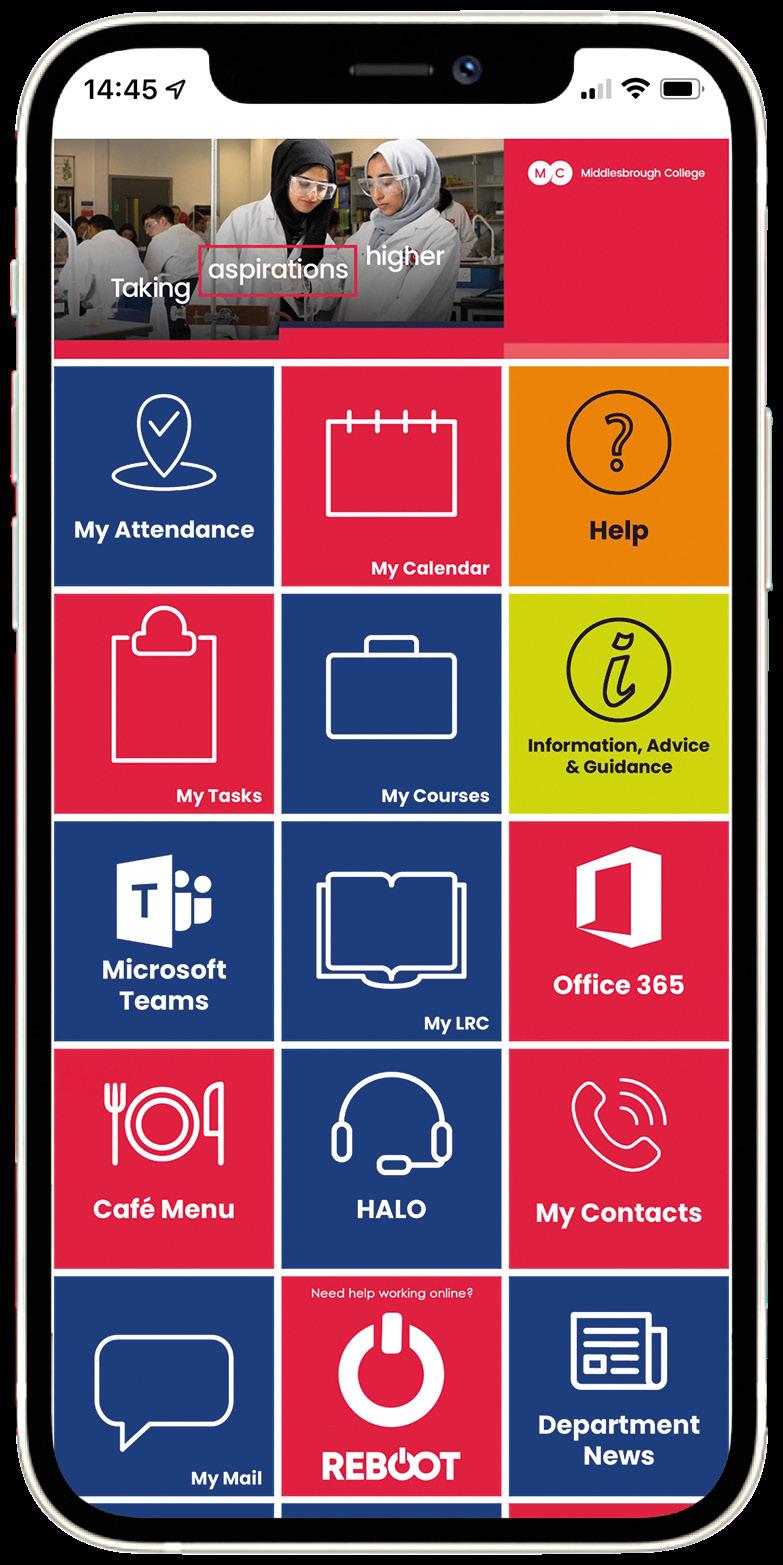The width and height of the screenshot is (783, 1565).
Task: Open My Tasks
Action: coord(164,703)
